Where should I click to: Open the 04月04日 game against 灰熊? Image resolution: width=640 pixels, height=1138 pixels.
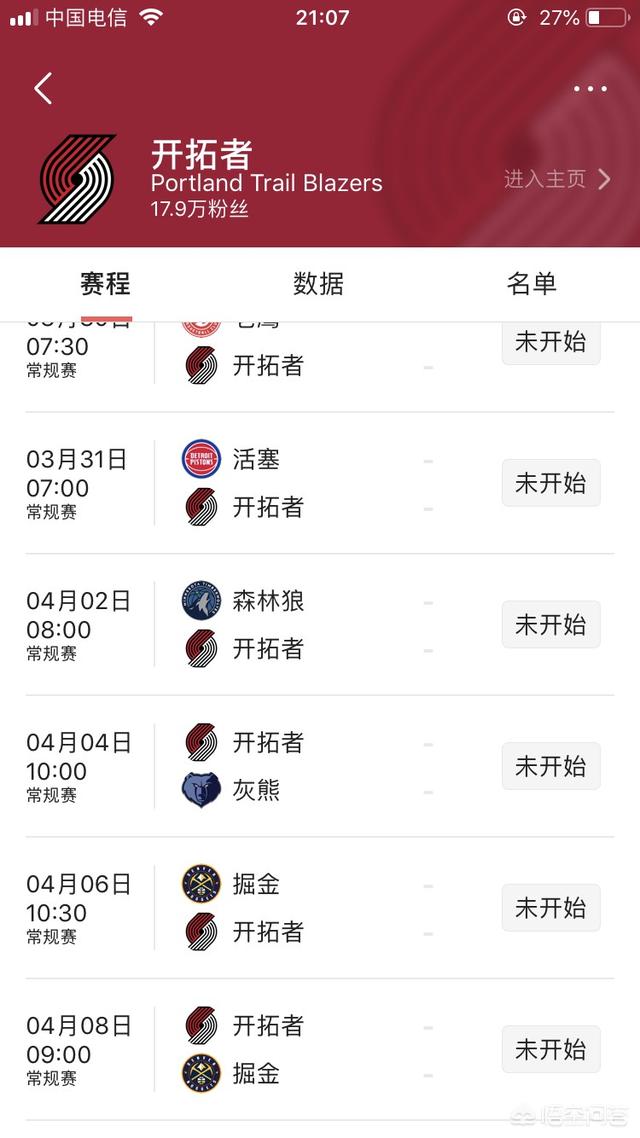click(320, 766)
